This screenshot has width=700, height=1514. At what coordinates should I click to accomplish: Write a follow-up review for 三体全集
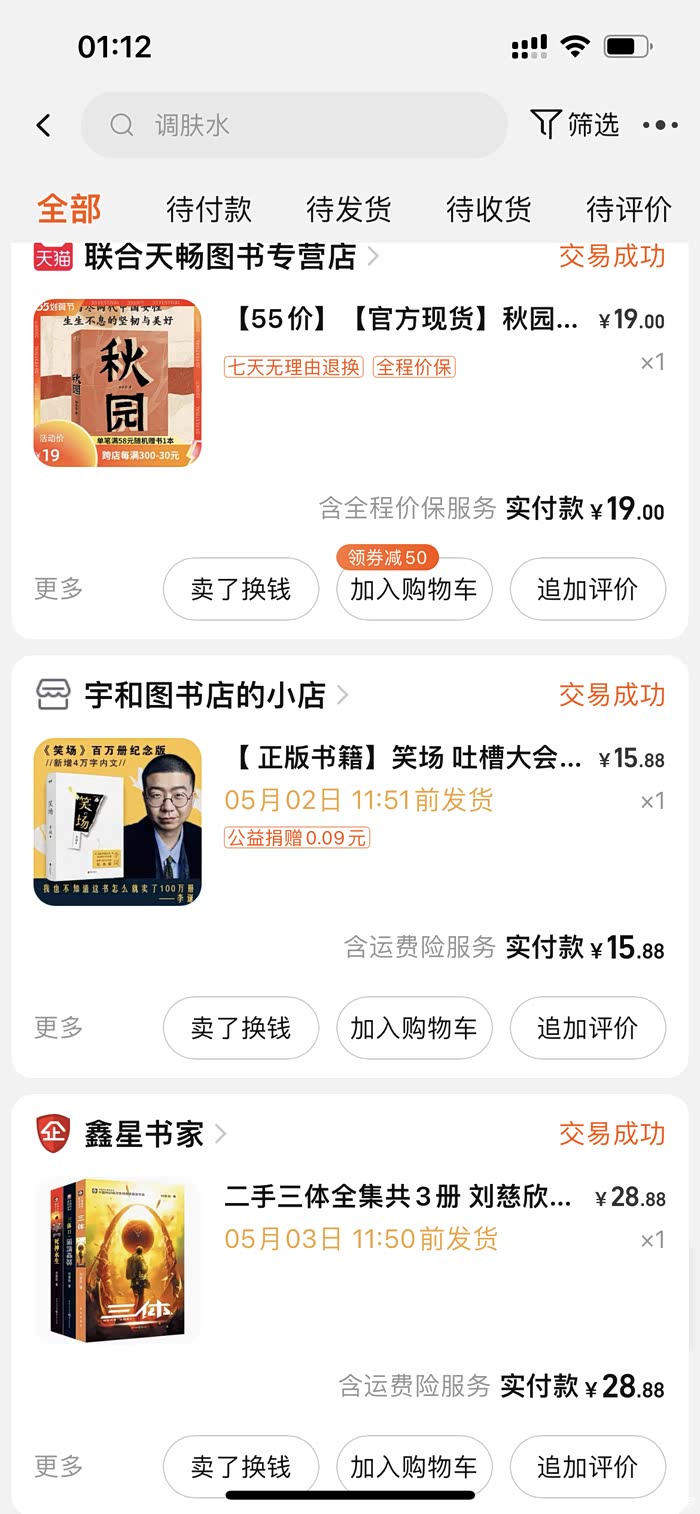point(588,1467)
